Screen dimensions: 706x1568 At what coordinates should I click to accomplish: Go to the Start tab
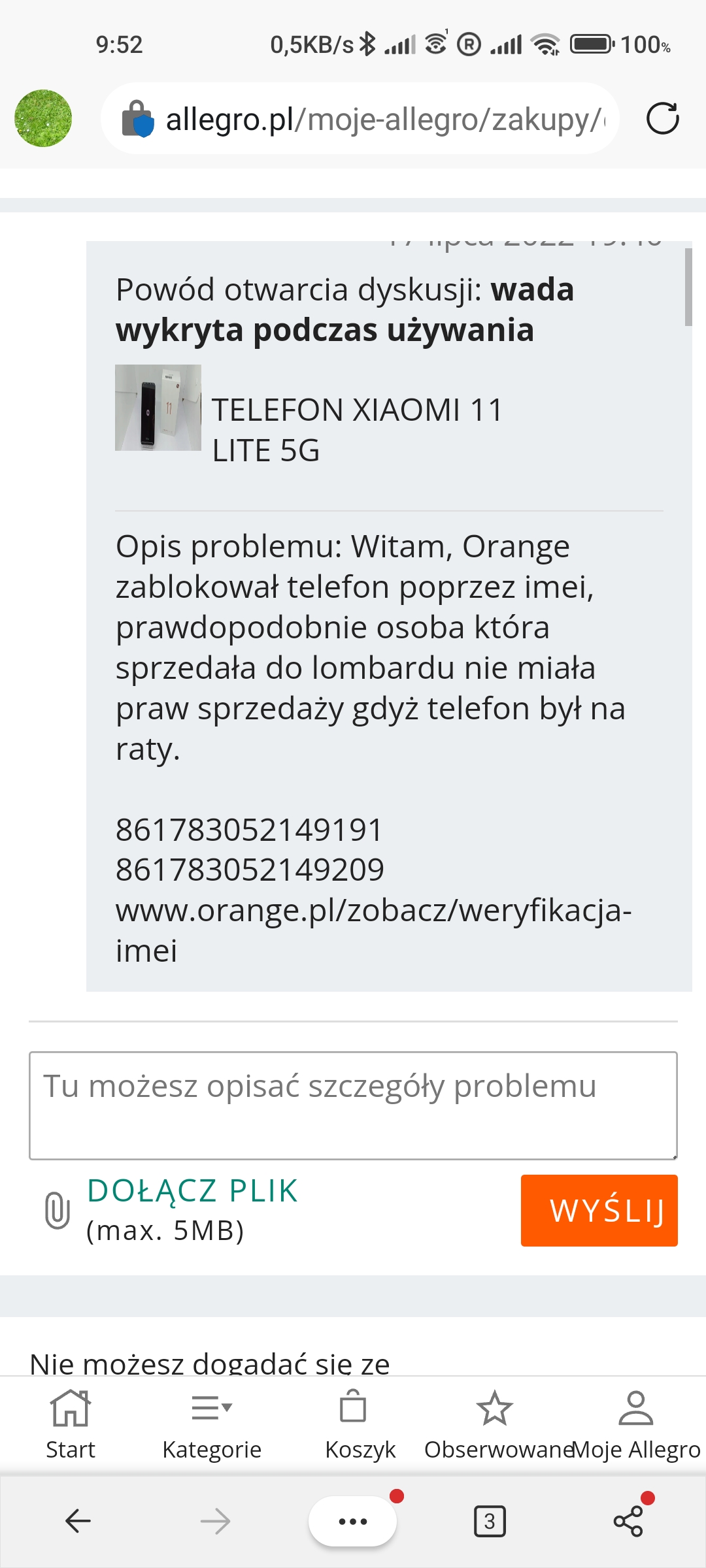pyautogui.click(x=71, y=1424)
